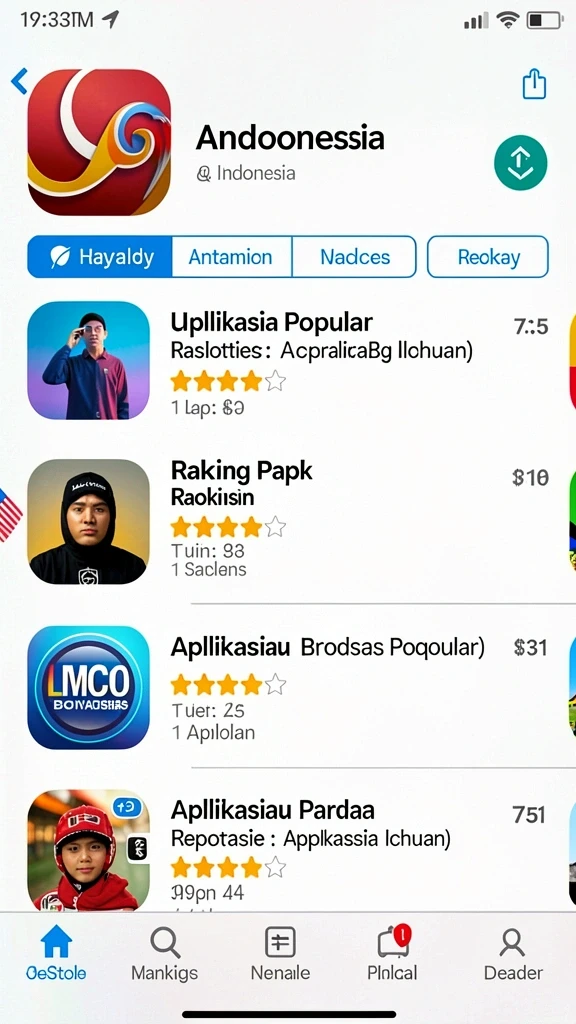Screen dimensions: 576x1024
Task: Open the Raking Papk app row
Action: (288, 521)
